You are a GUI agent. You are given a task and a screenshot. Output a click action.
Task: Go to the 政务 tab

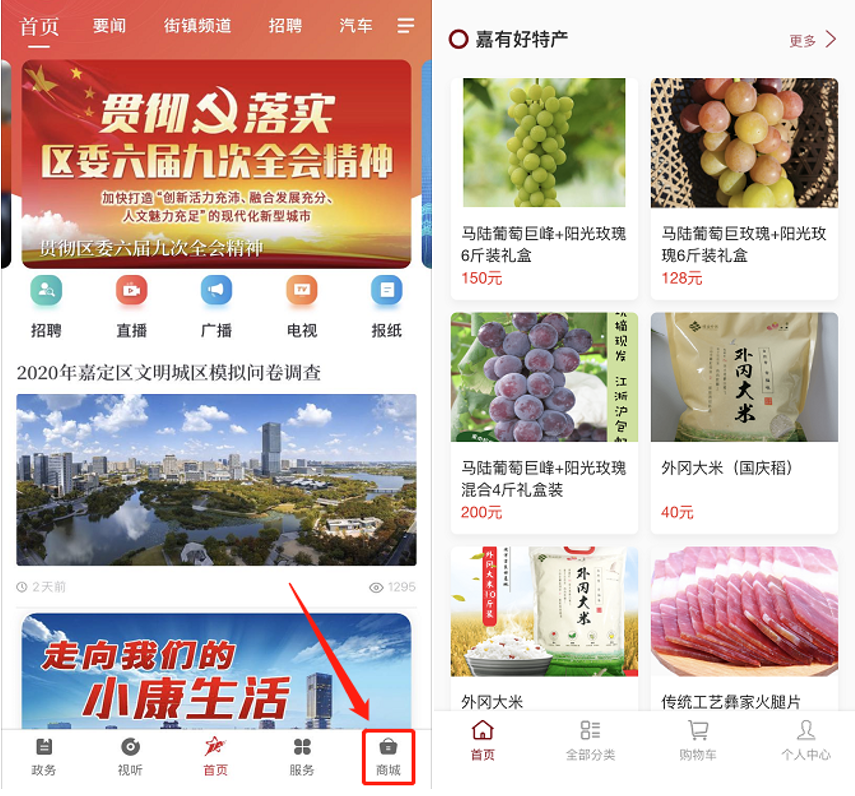click(44, 757)
